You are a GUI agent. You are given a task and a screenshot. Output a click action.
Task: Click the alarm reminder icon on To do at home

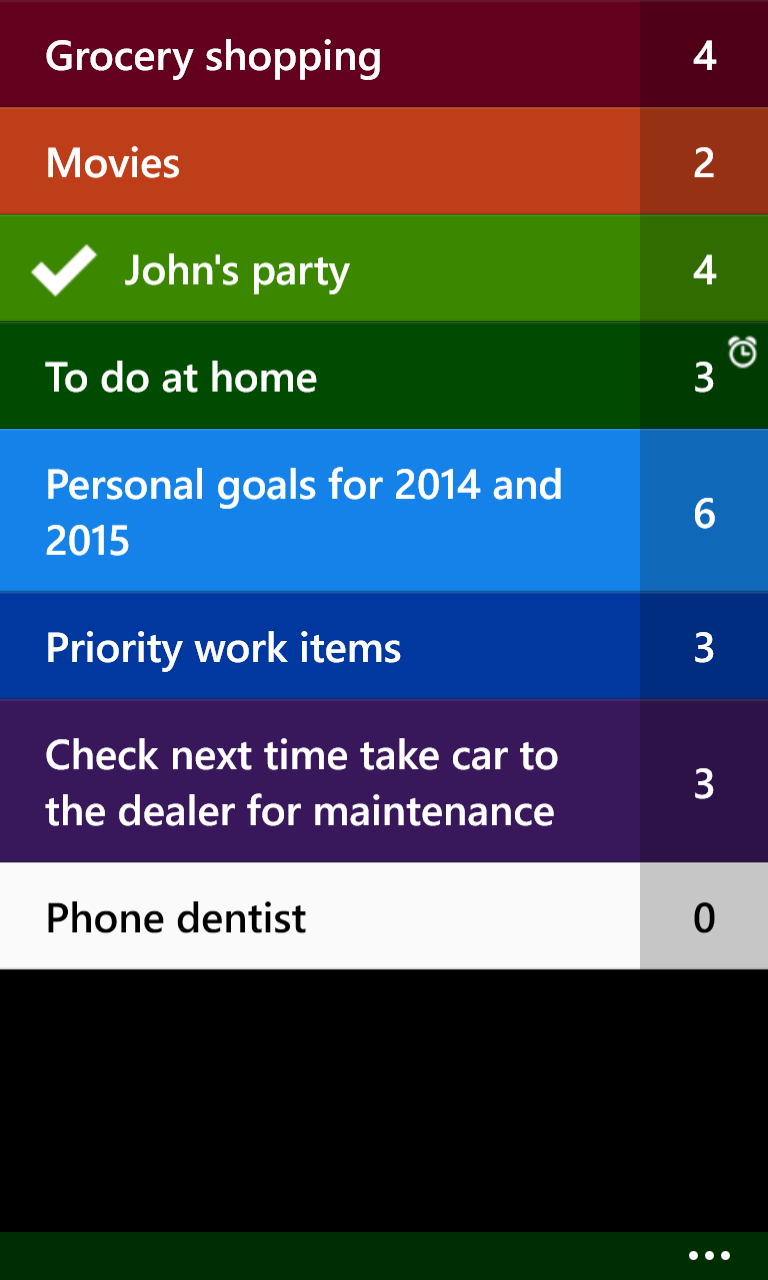click(x=741, y=352)
